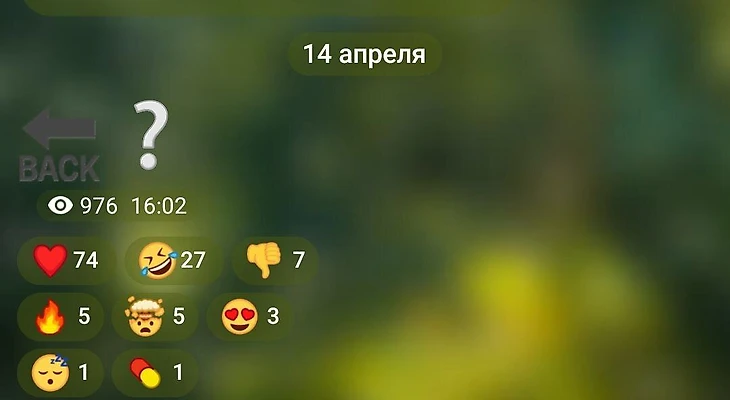Tap the mind-blown reaction chip

coord(154,317)
